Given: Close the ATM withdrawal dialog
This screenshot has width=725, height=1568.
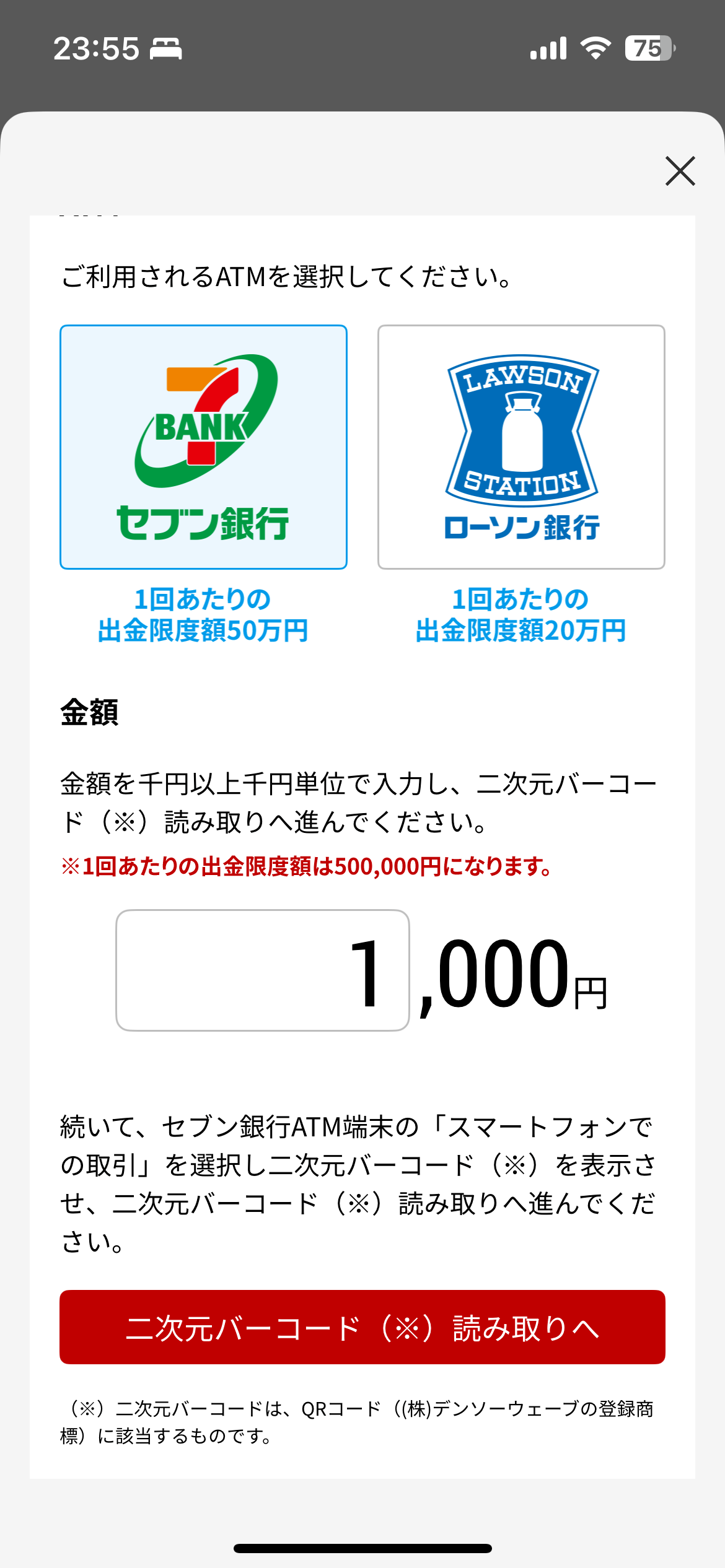Looking at the screenshot, I should 682,172.
